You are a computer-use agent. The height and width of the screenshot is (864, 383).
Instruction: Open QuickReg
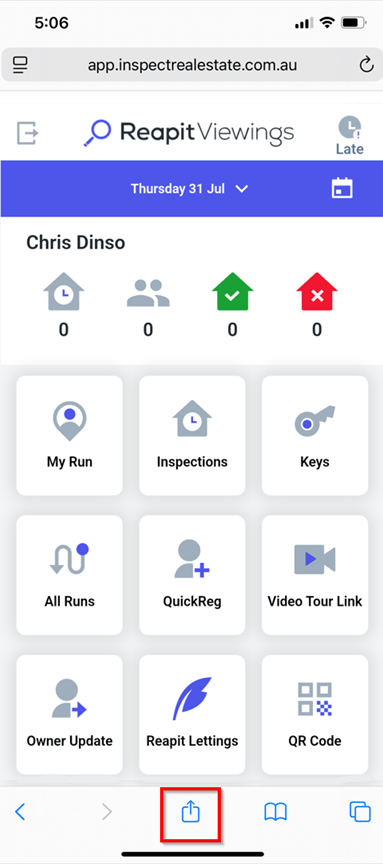[x=192, y=575]
